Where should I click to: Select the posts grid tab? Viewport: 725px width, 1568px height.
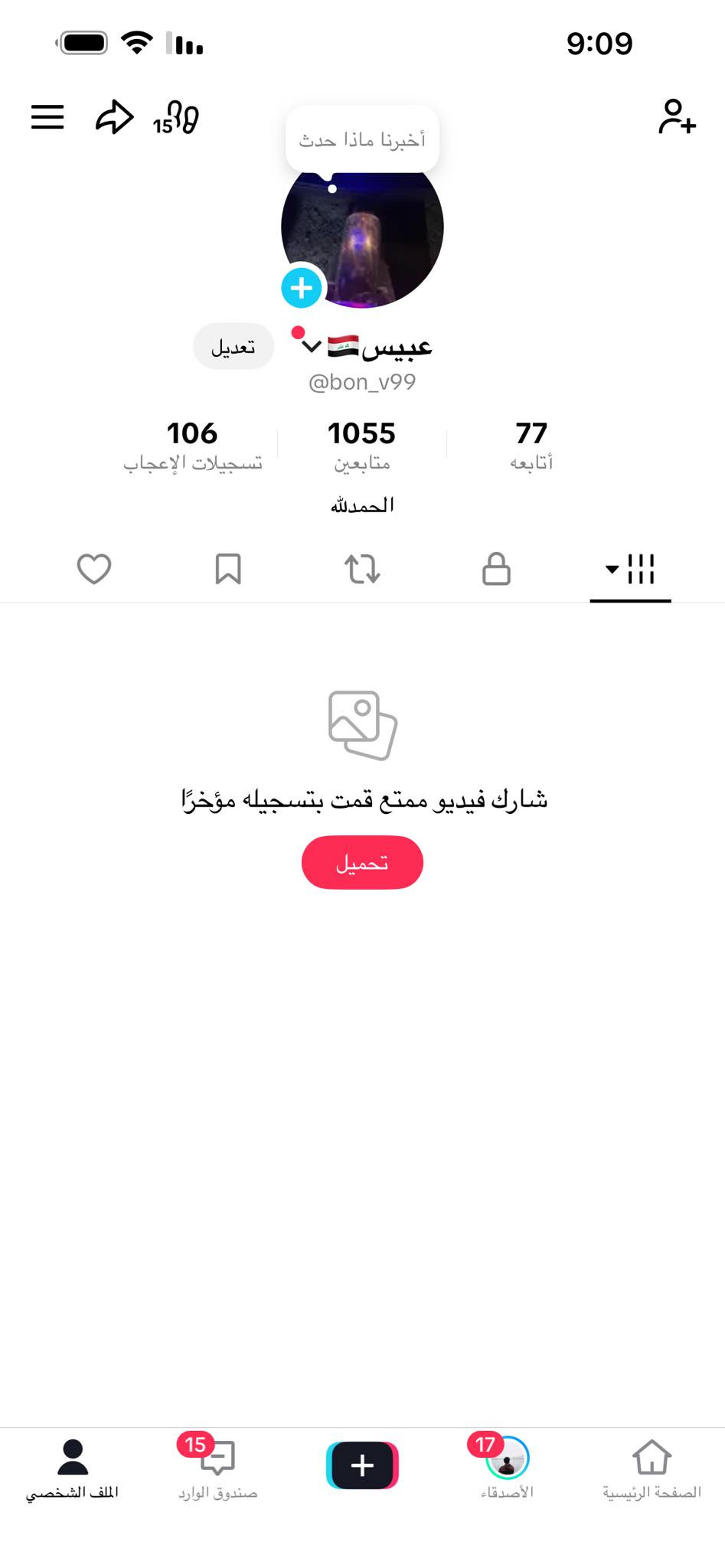pyautogui.click(x=631, y=569)
